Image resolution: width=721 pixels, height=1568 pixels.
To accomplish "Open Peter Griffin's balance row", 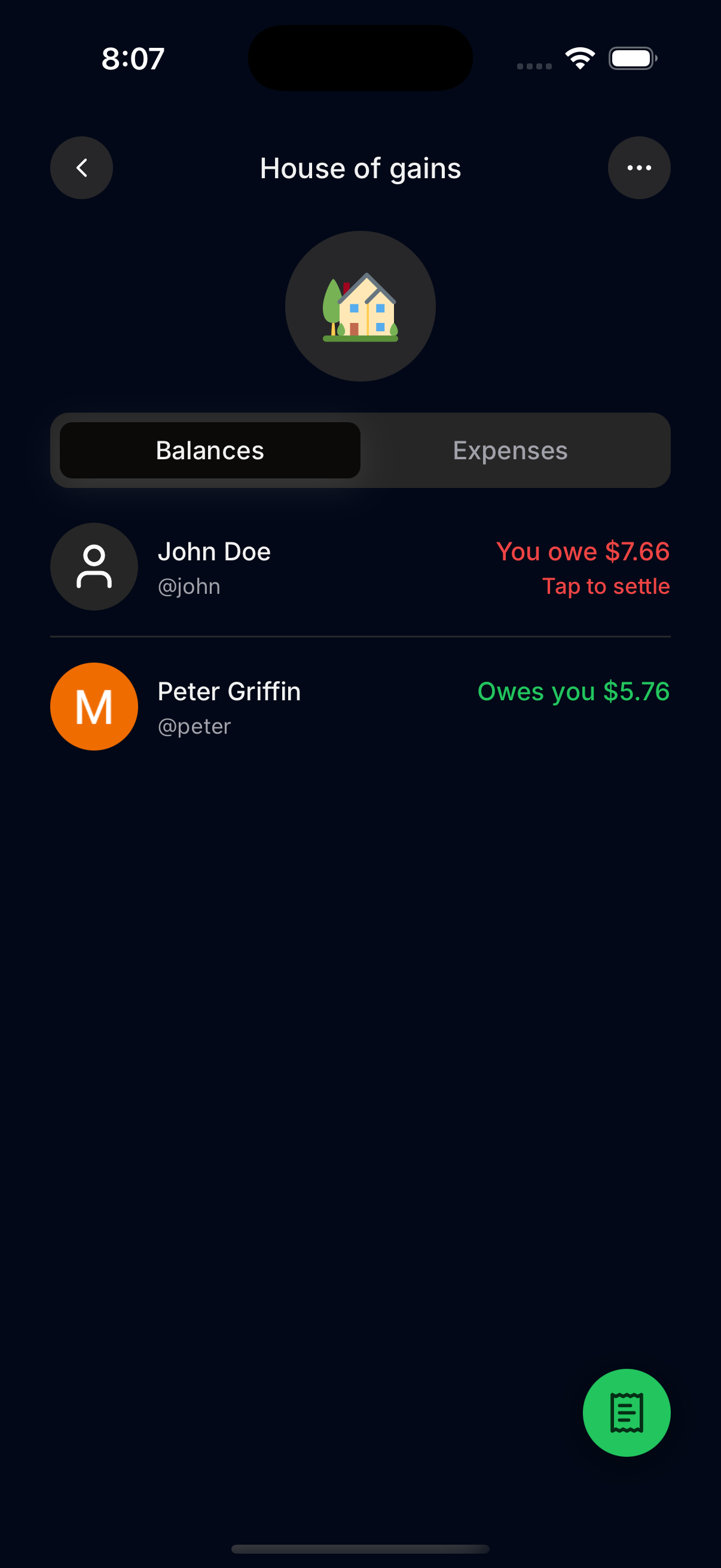I will (x=359, y=707).
